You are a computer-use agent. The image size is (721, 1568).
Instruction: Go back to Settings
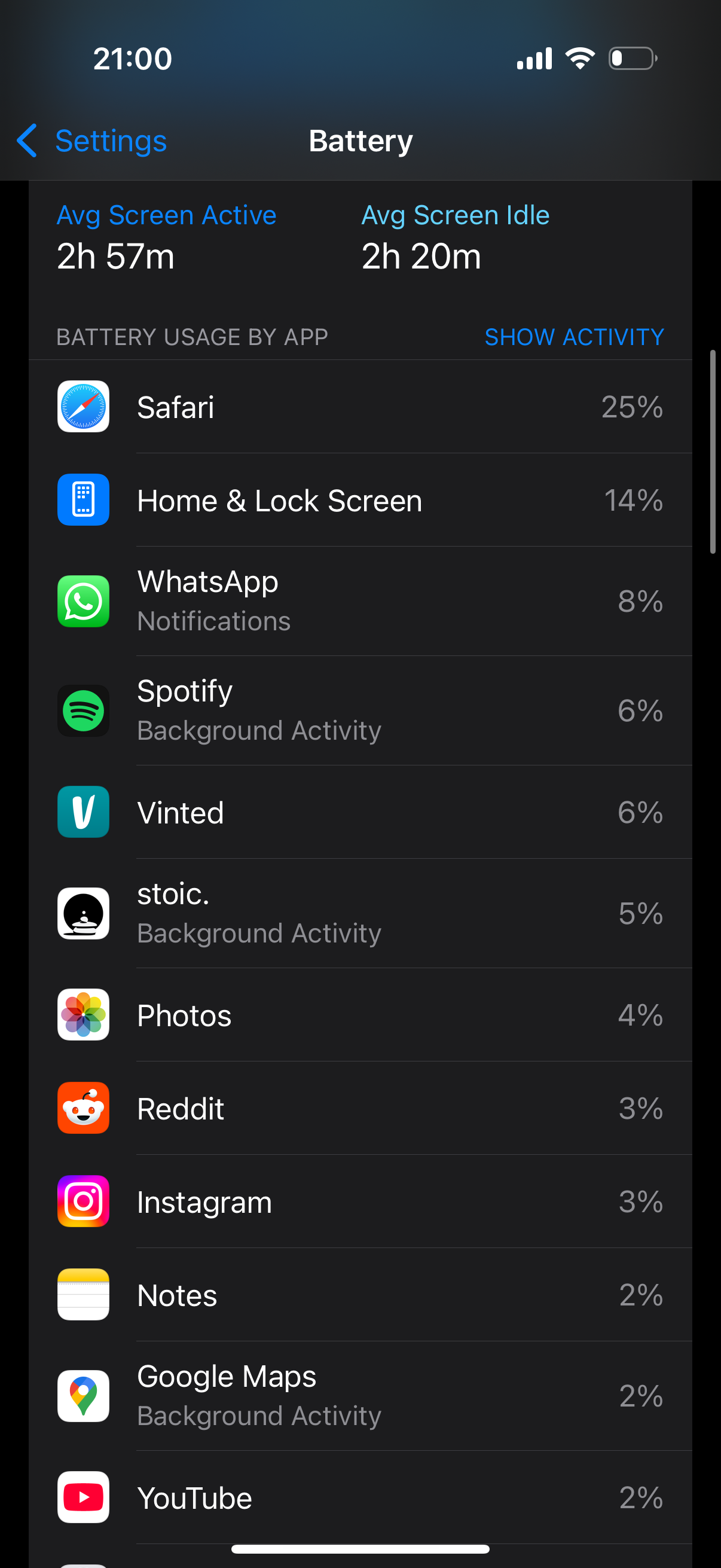point(93,141)
